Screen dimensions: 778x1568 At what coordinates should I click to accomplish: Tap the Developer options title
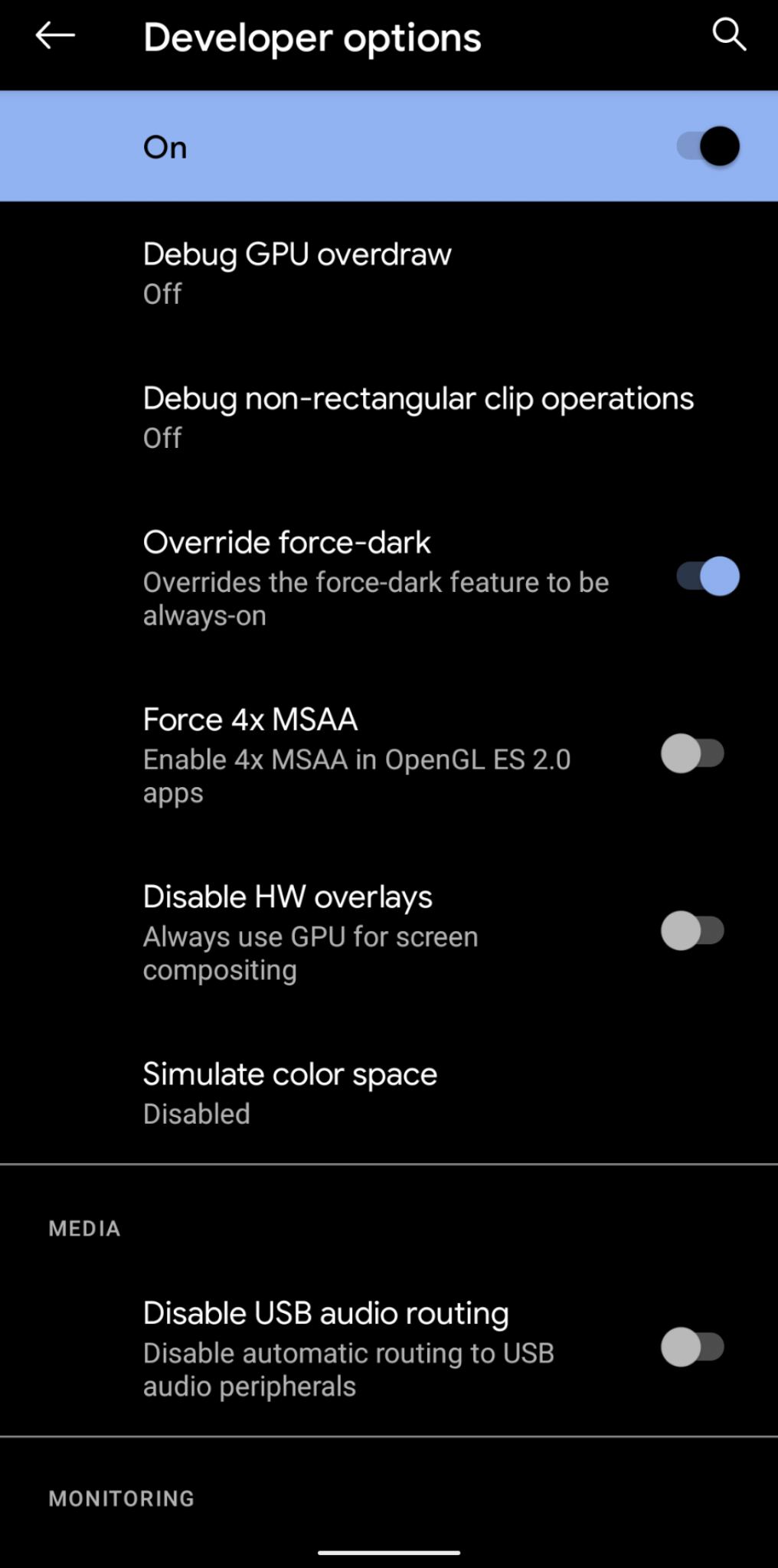[x=312, y=36]
